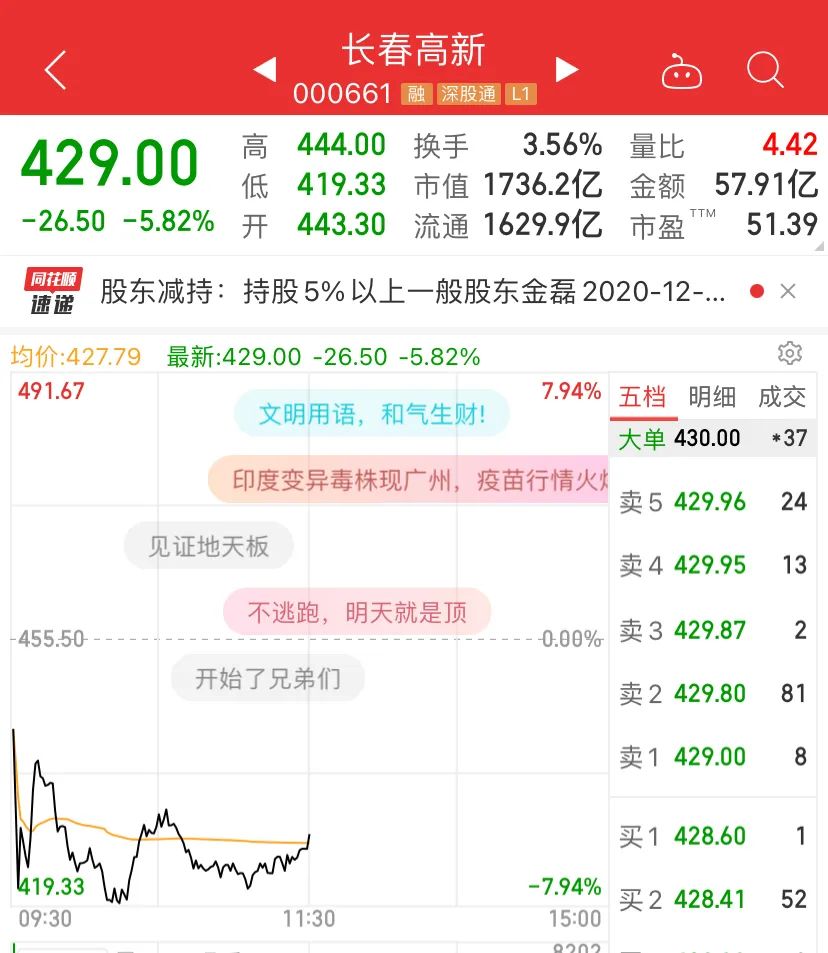The width and height of the screenshot is (828, 953).
Task: Switch to the previous stock
Action: pos(264,70)
